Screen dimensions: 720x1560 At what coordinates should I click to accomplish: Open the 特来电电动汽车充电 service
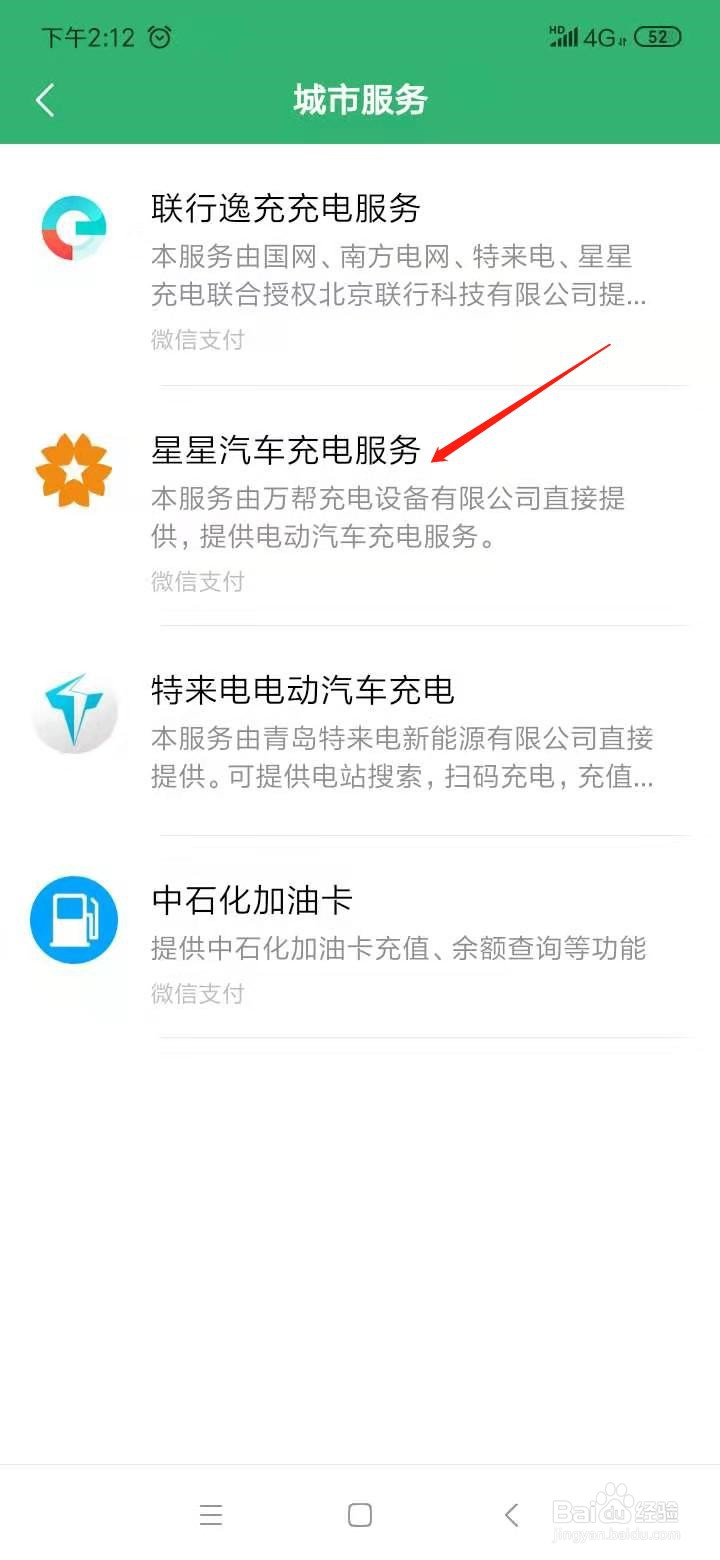tap(302, 690)
